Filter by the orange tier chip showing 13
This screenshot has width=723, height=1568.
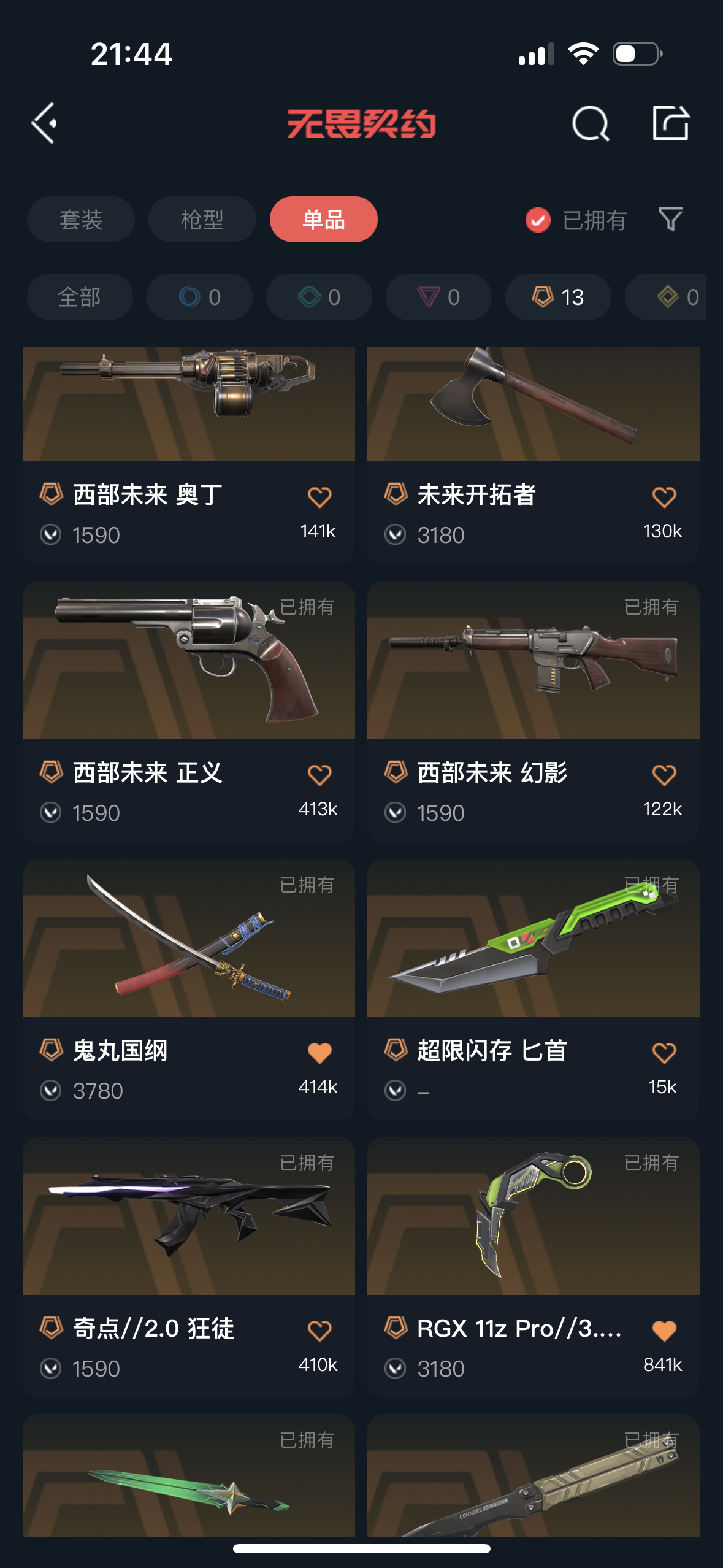(557, 297)
